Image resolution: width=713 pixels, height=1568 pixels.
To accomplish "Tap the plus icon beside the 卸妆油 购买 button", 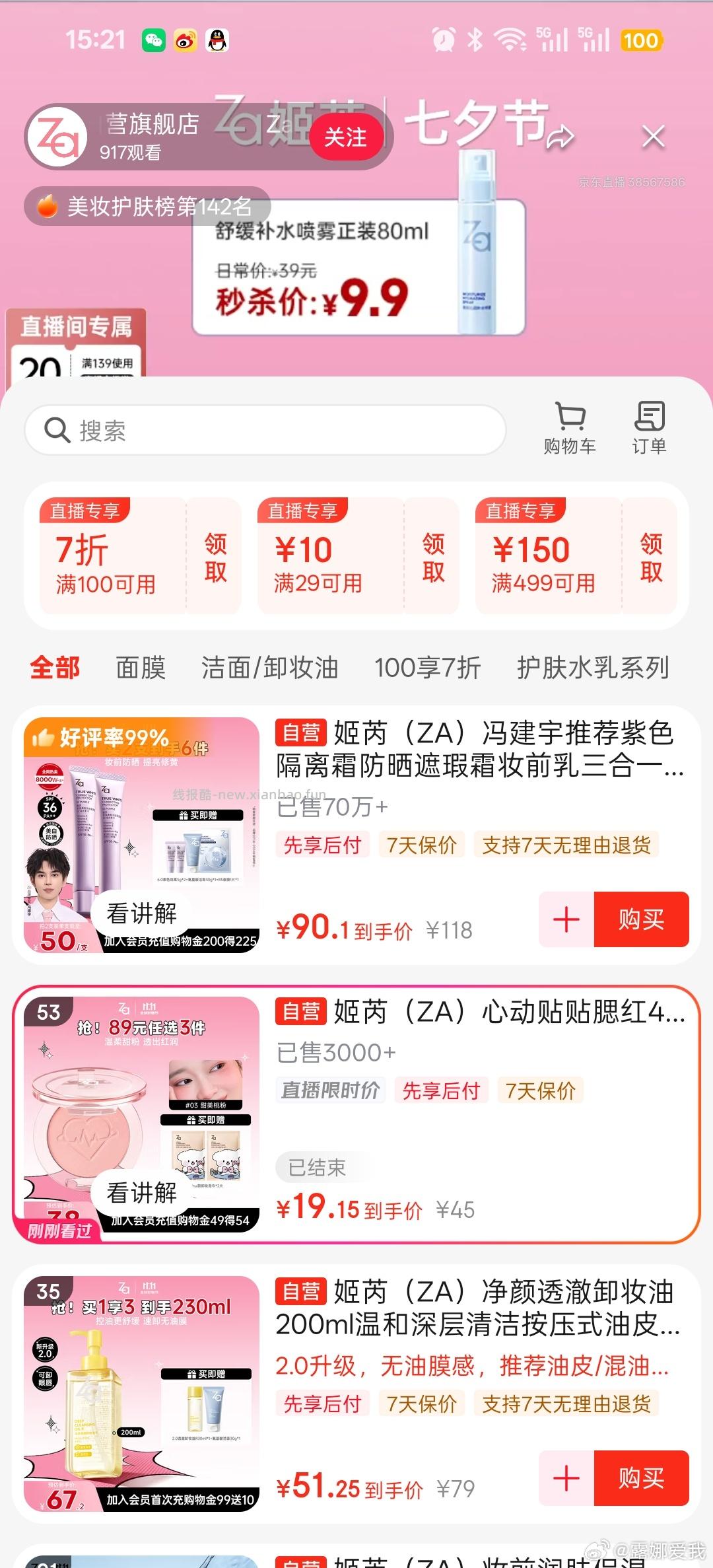I will (566, 1479).
